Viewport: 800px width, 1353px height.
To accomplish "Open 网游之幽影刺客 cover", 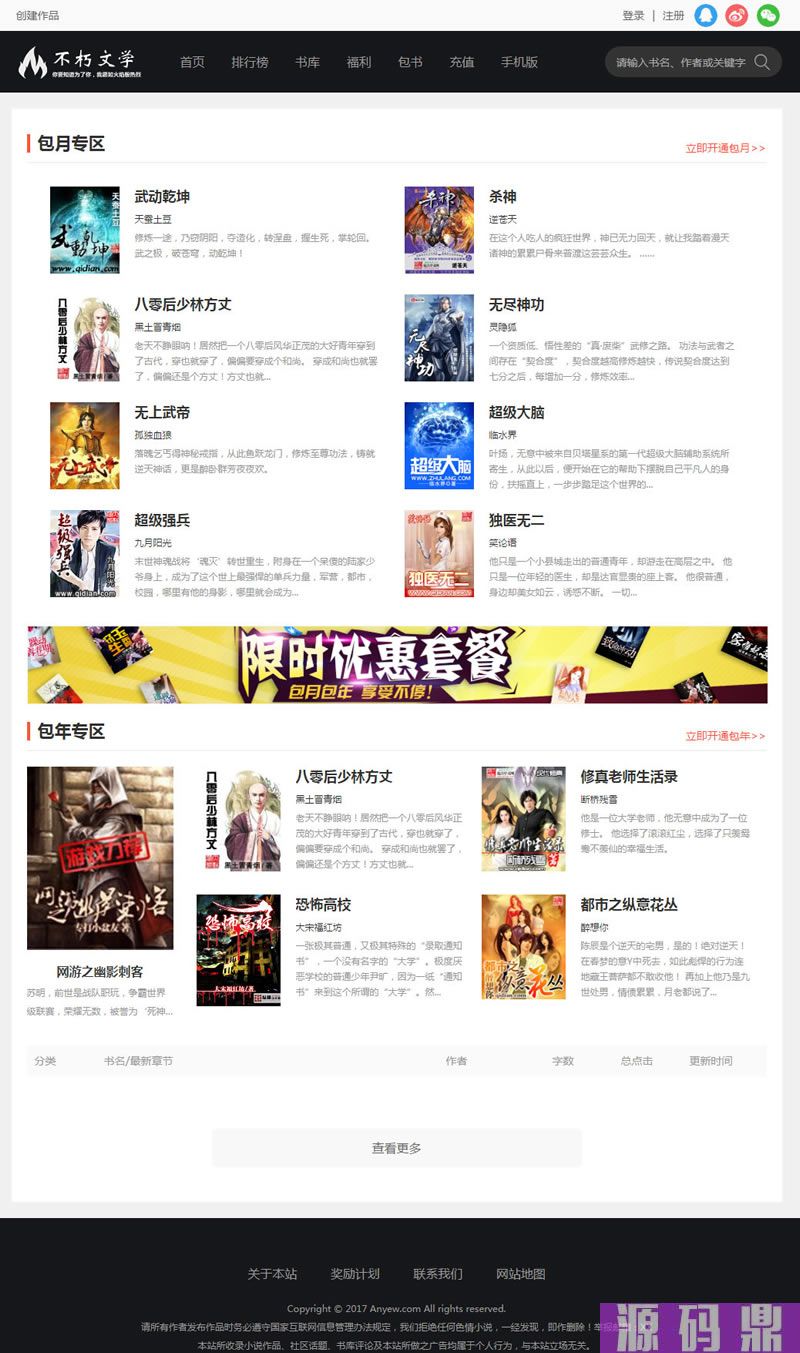I will [x=100, y=858].
